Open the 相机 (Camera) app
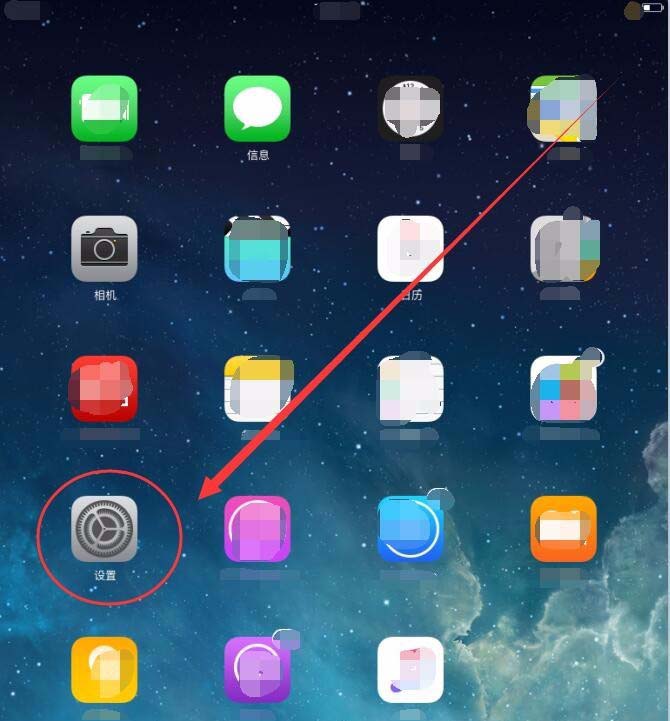Viewport: 670px width, 721px height. point(104,248)
